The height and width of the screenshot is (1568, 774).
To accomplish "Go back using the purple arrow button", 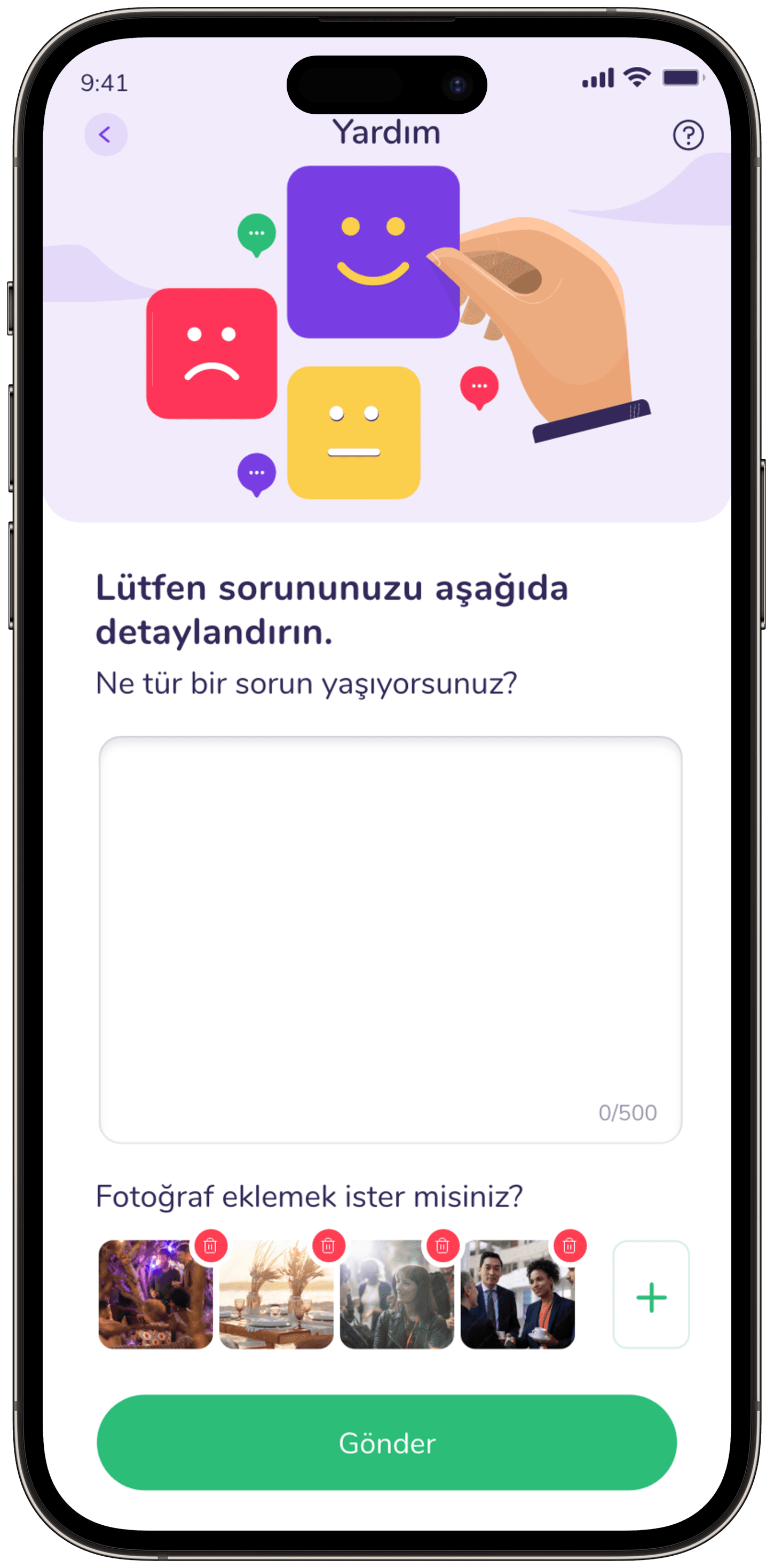I will 106,135.
